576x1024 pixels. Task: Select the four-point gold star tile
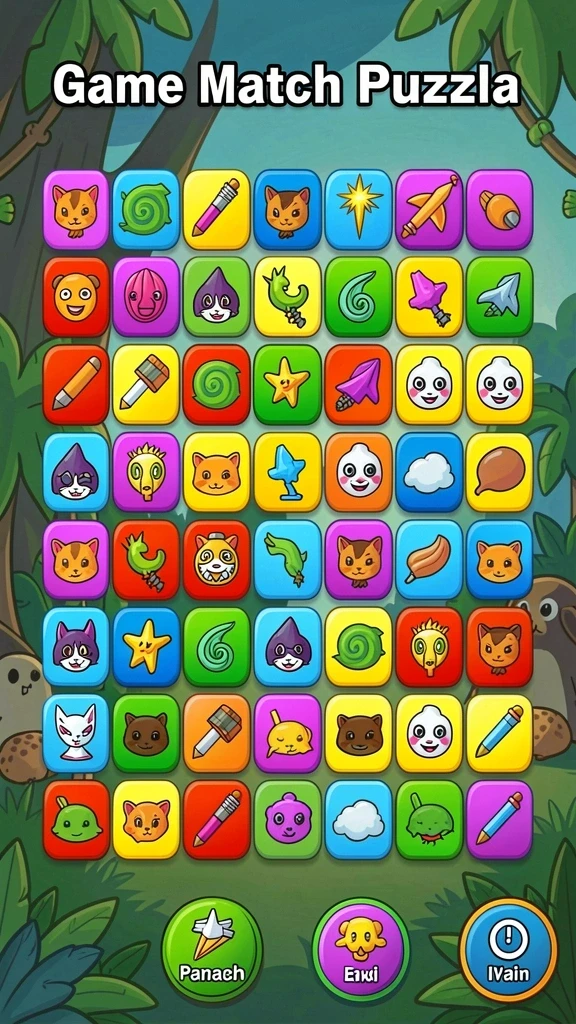[358, 209]
